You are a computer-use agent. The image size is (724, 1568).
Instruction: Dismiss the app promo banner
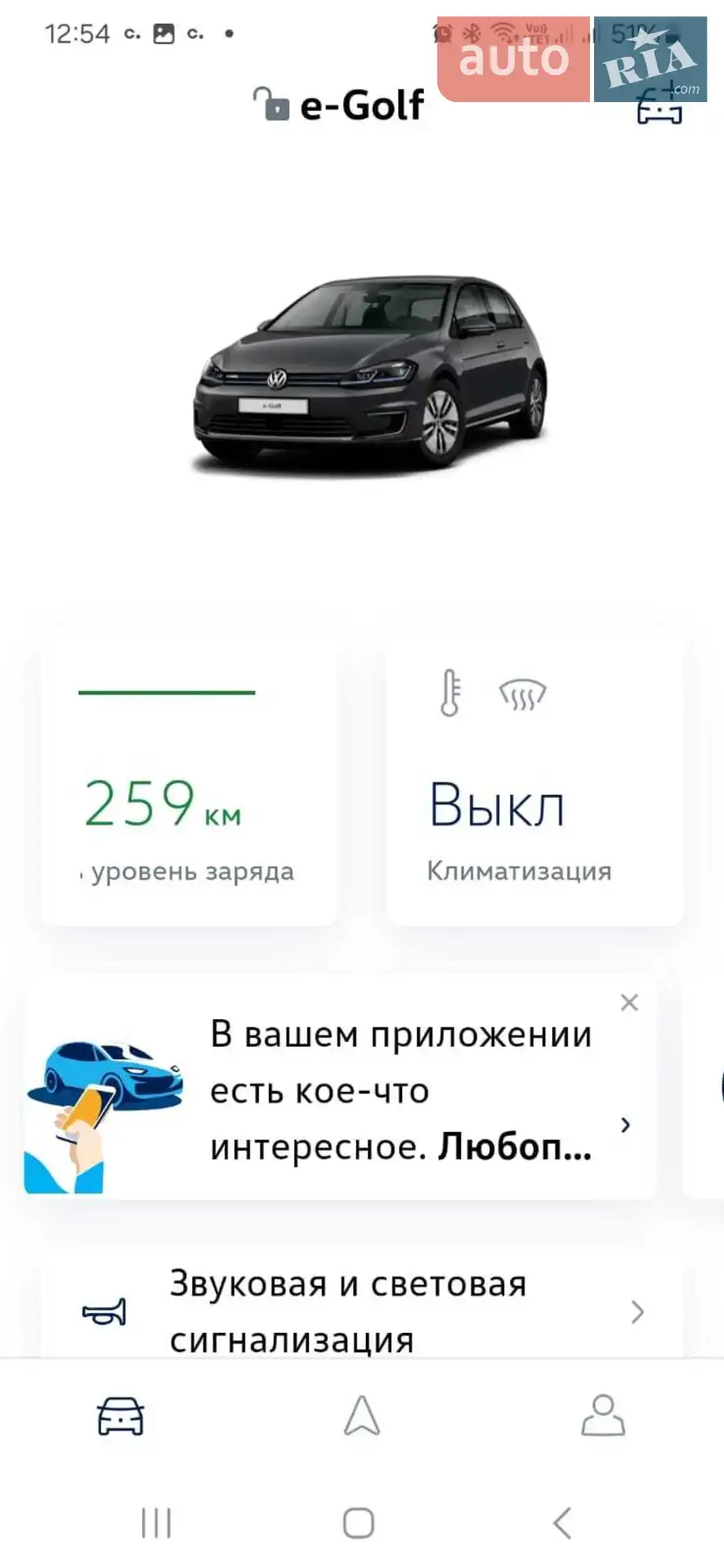pyautogui.click(x=629, y=1003)
